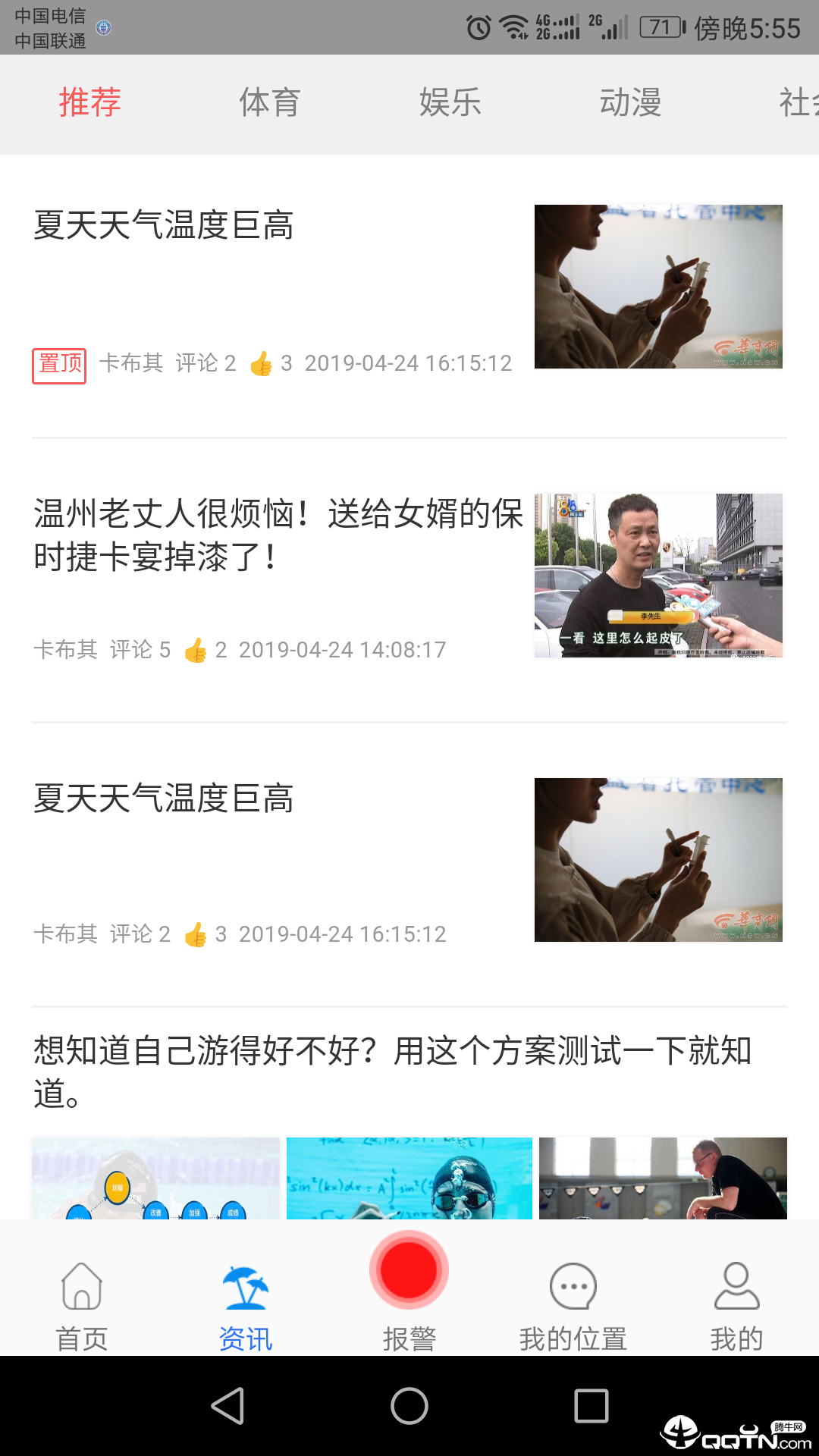Image resolution: width=819 pixels, height=1456 pixels.
Task: Like the 温州老丈人 article with thumbs-up
Action: 196,650
